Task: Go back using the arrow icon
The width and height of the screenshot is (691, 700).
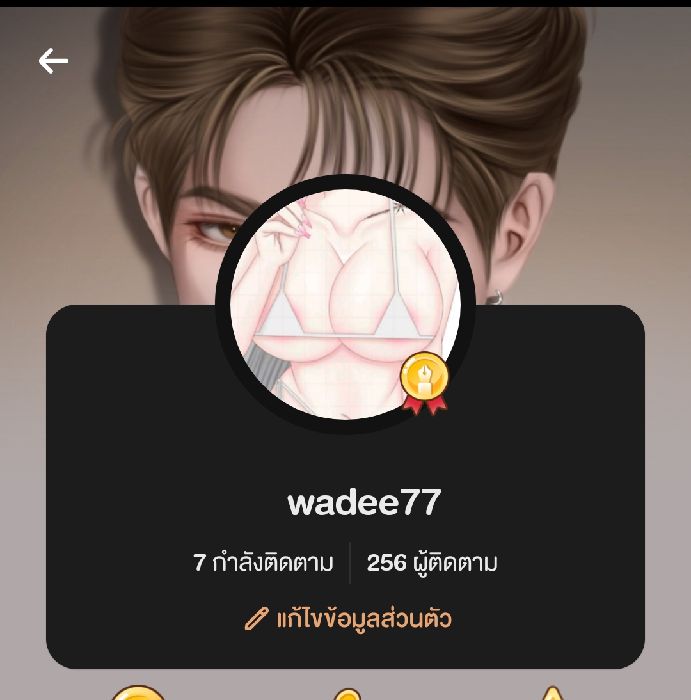Action: tap(53, 62)
